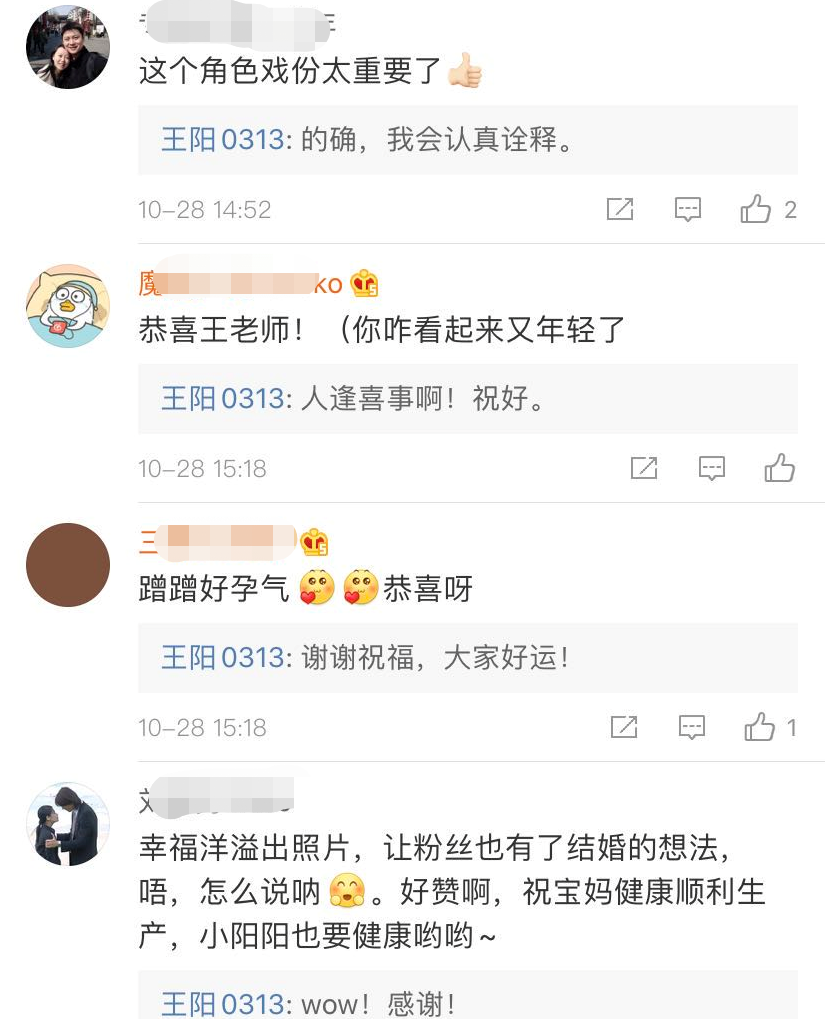825x1019 pixels.
Task: Open reply icon under 蹭蹭好孕气 comment
Action: point(692,727)
